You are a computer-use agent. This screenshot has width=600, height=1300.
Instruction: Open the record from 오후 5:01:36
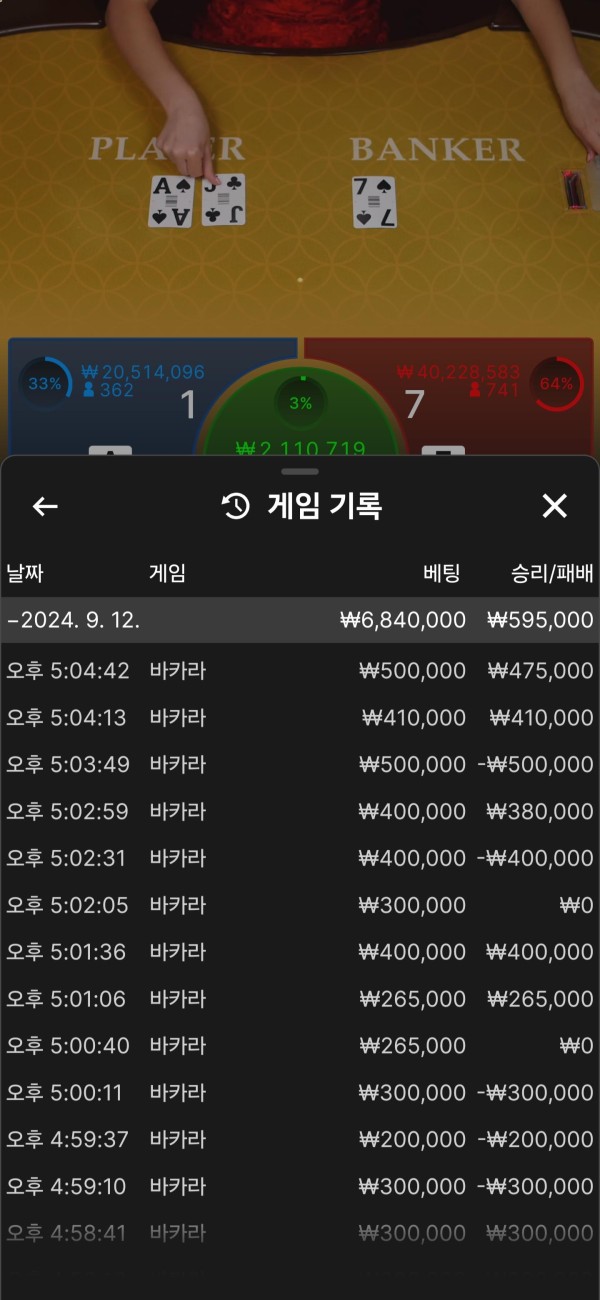pyautogui.click(x=300, y=953)
